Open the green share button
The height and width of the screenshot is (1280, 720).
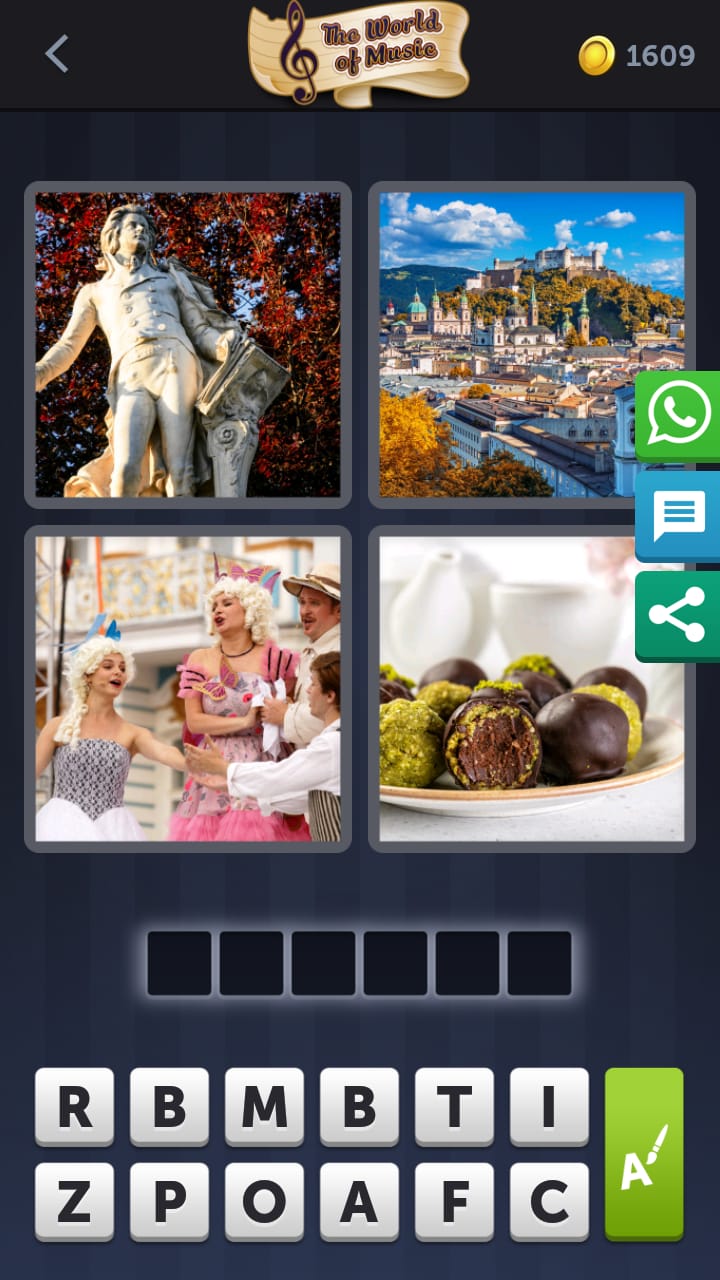[679, 616]
